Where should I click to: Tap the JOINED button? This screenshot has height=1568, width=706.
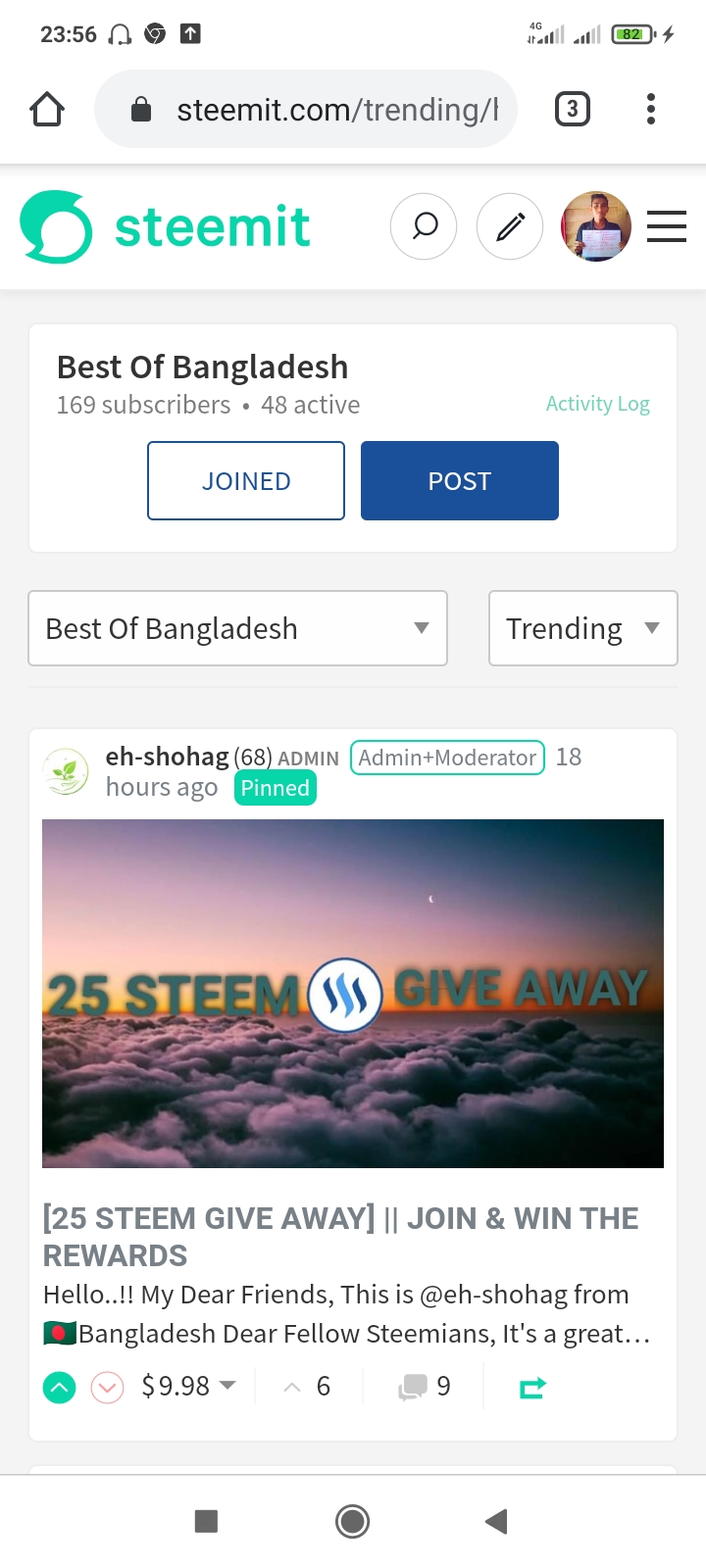pos(246,480)
